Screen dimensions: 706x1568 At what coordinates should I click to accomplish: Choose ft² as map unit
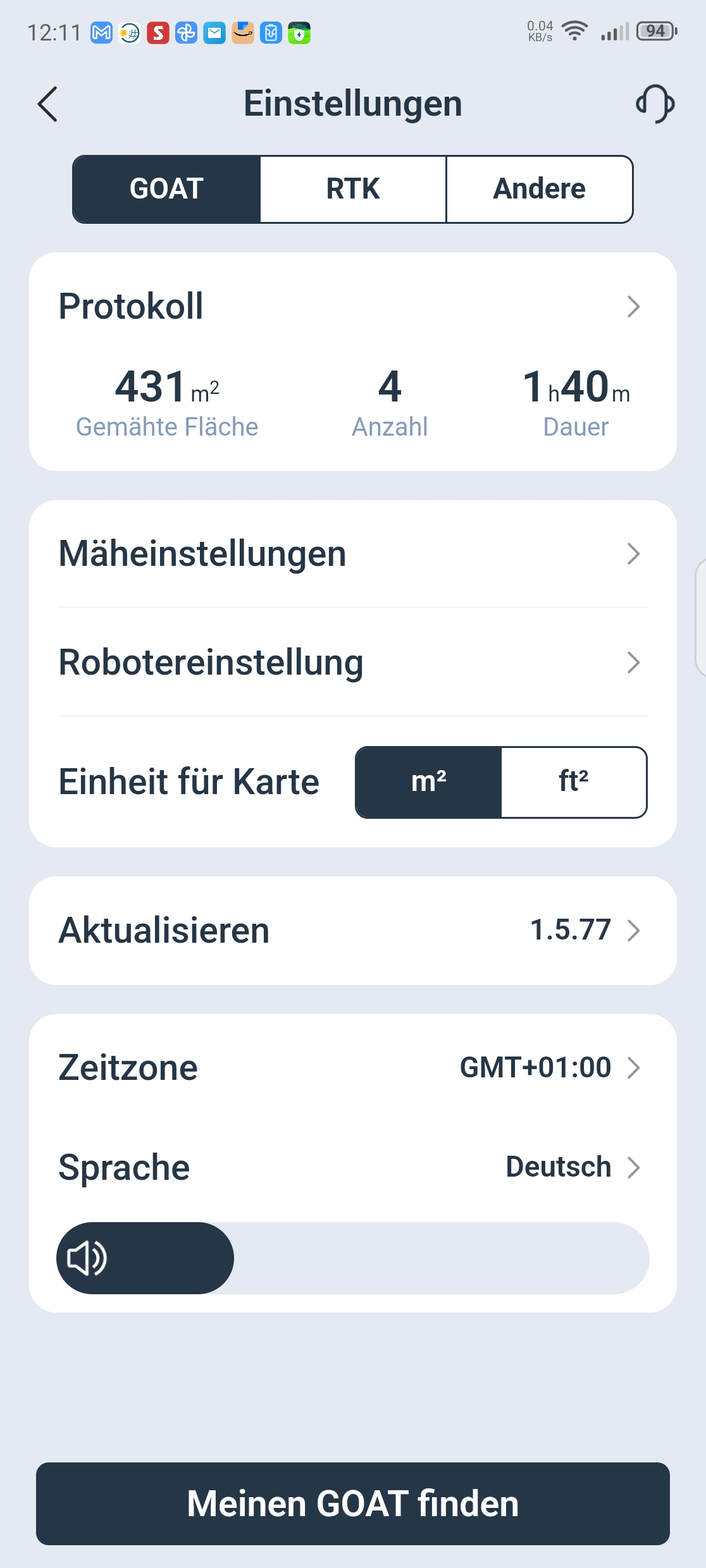pyautogui.click(x=574, y=782)
